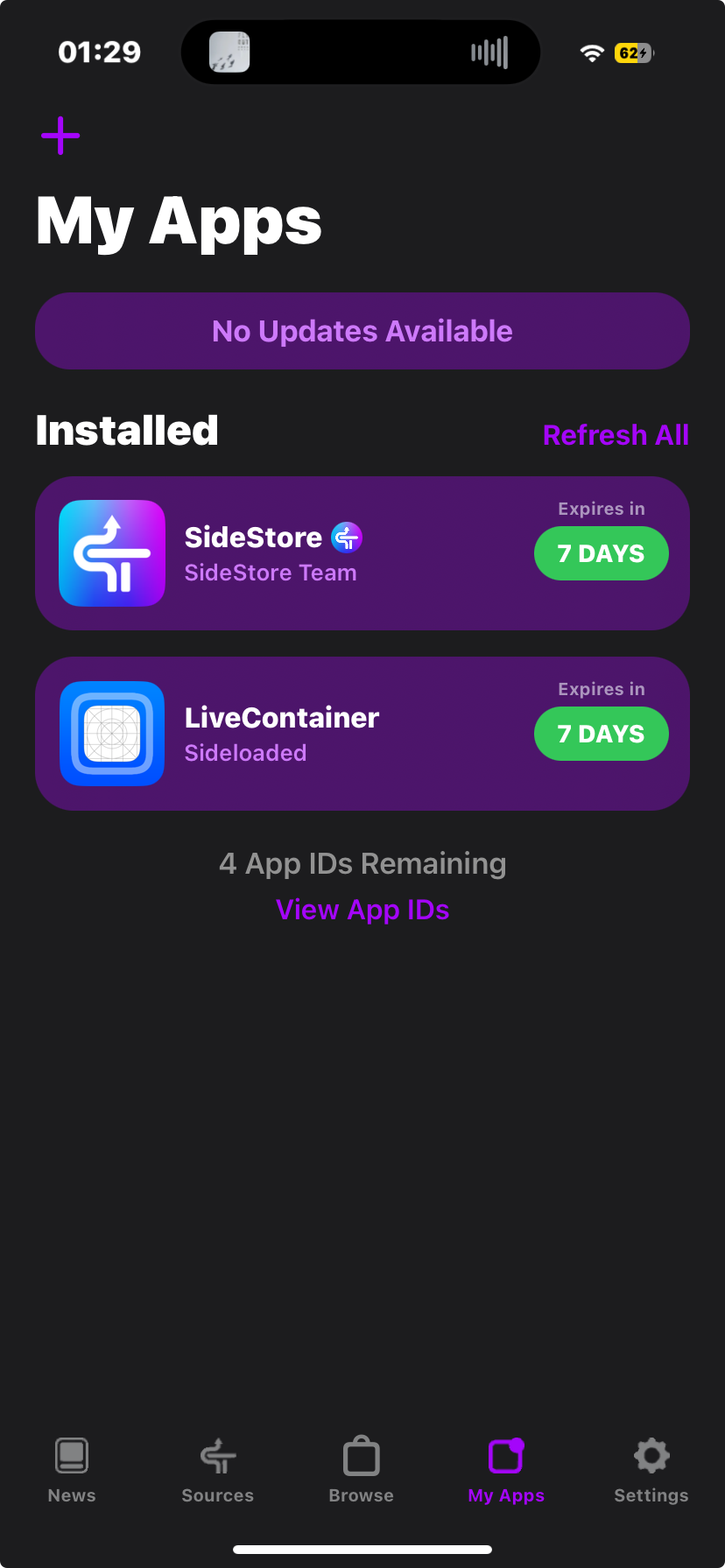The height and width of the screenshot is (1568, 725).
Task: Open the Settings tab
Action: coord(651,1471)
